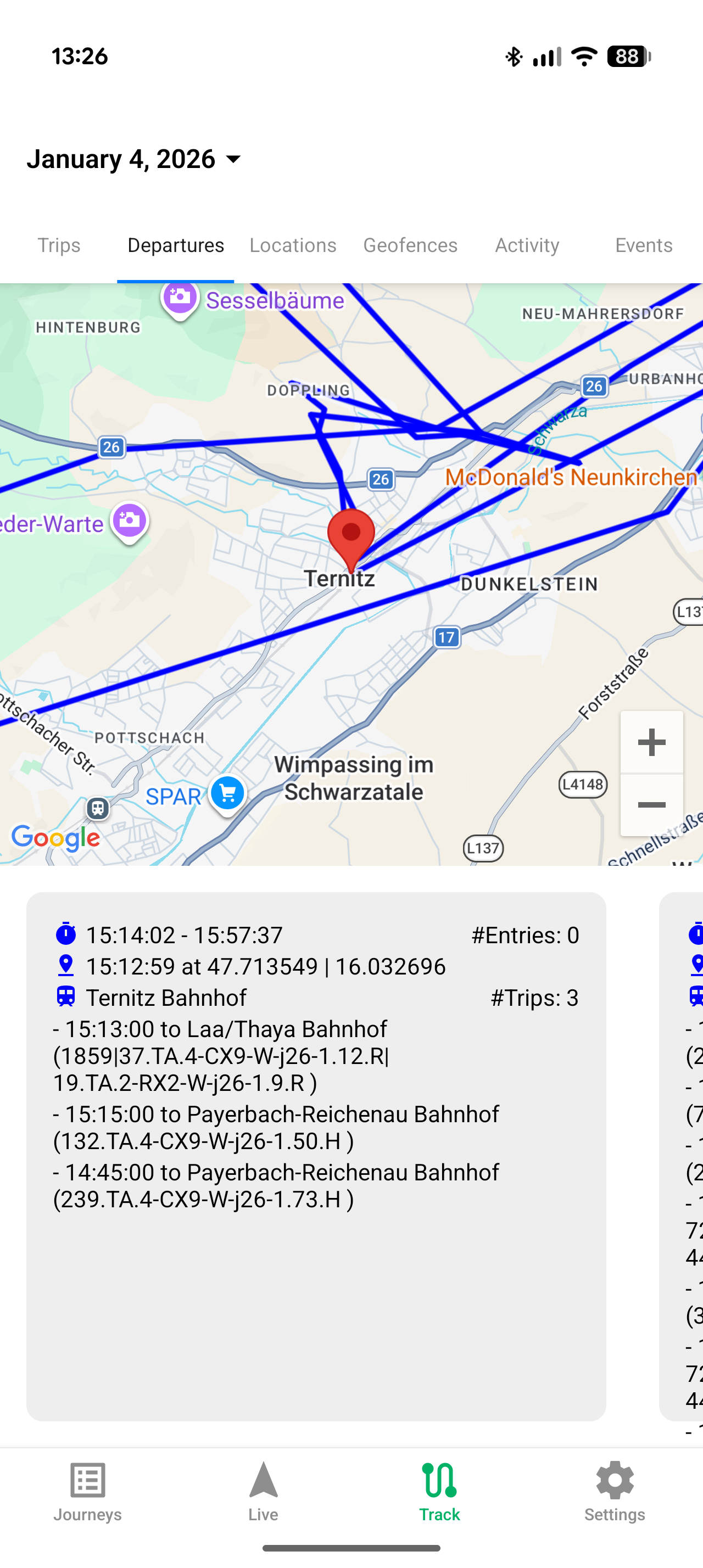This screenshot has width=703, height=1568.
Task: Open the Journeys section
Action: (x=88, y=1491)
